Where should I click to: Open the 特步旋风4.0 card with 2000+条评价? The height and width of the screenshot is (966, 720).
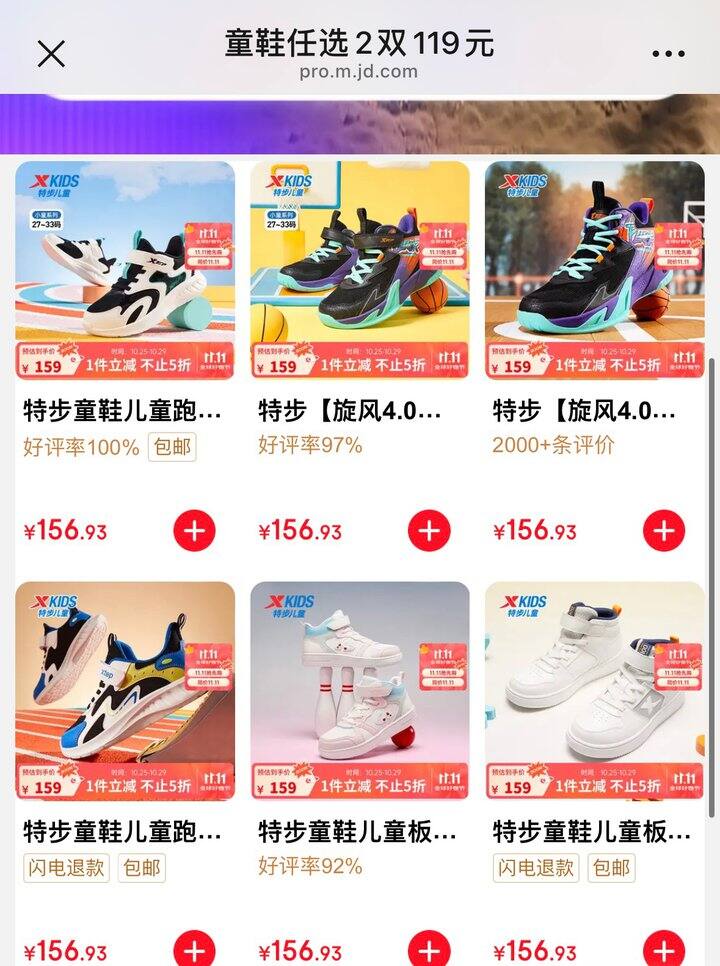point(595,271)
